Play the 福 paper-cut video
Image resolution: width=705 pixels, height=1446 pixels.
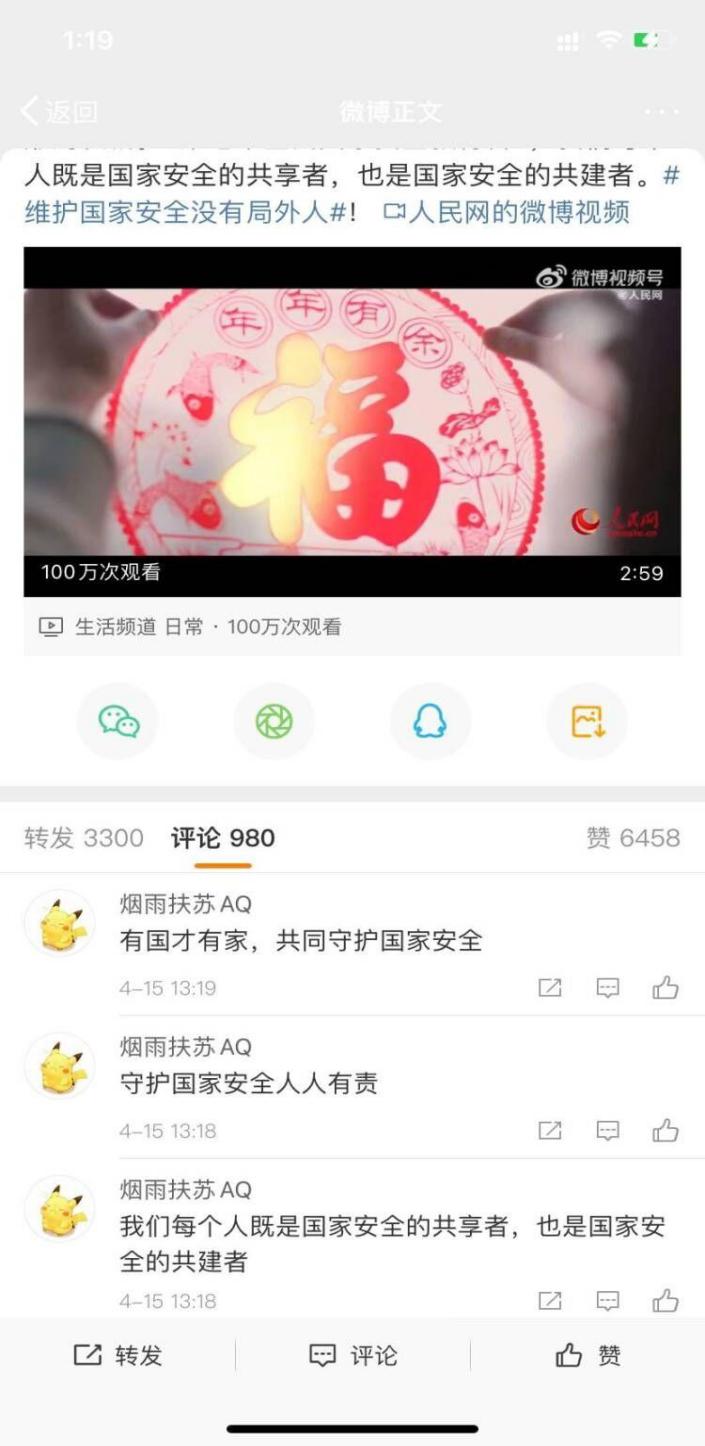[352, 422]
